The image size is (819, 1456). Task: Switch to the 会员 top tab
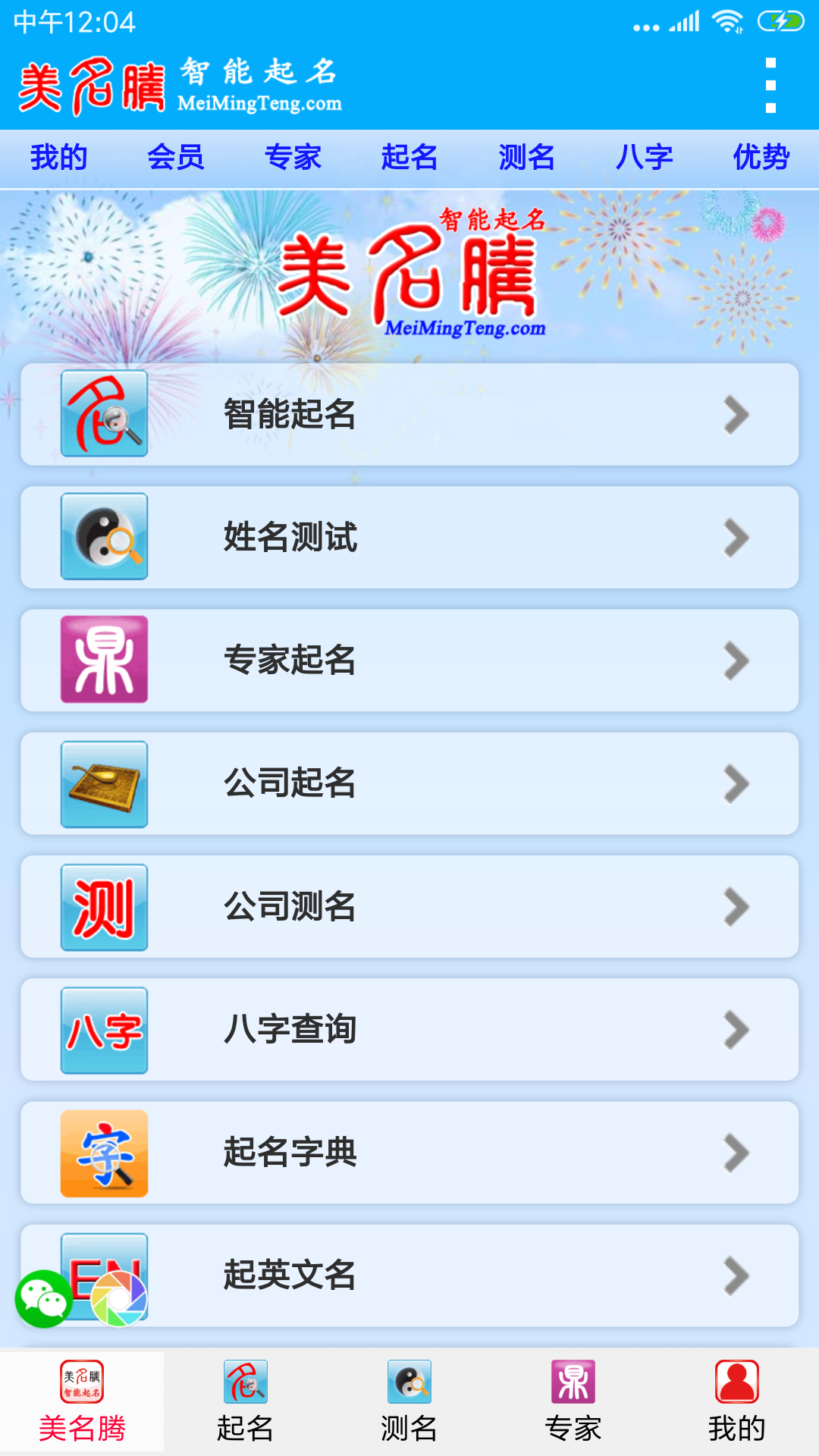[176, 158]
